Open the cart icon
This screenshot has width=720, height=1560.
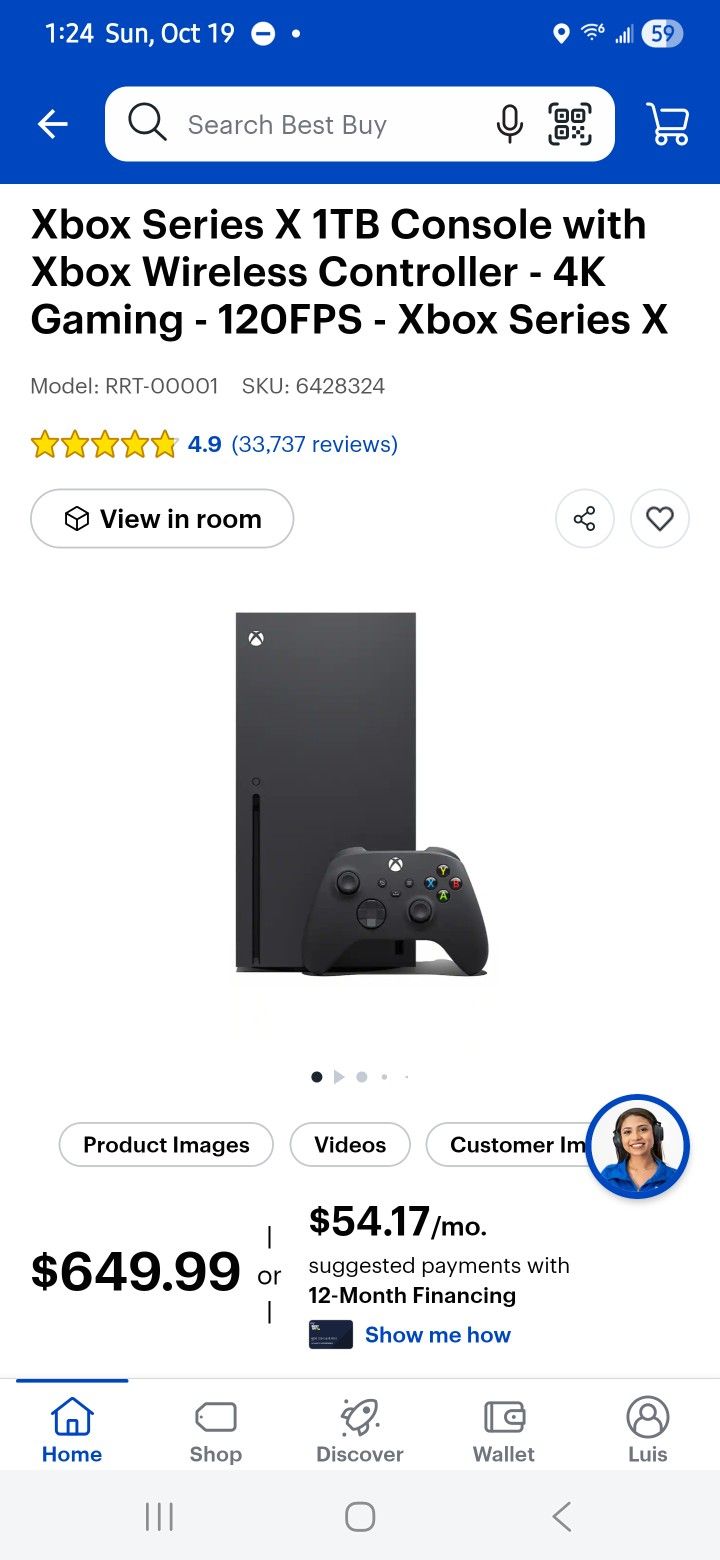click(x=666, y=123)
